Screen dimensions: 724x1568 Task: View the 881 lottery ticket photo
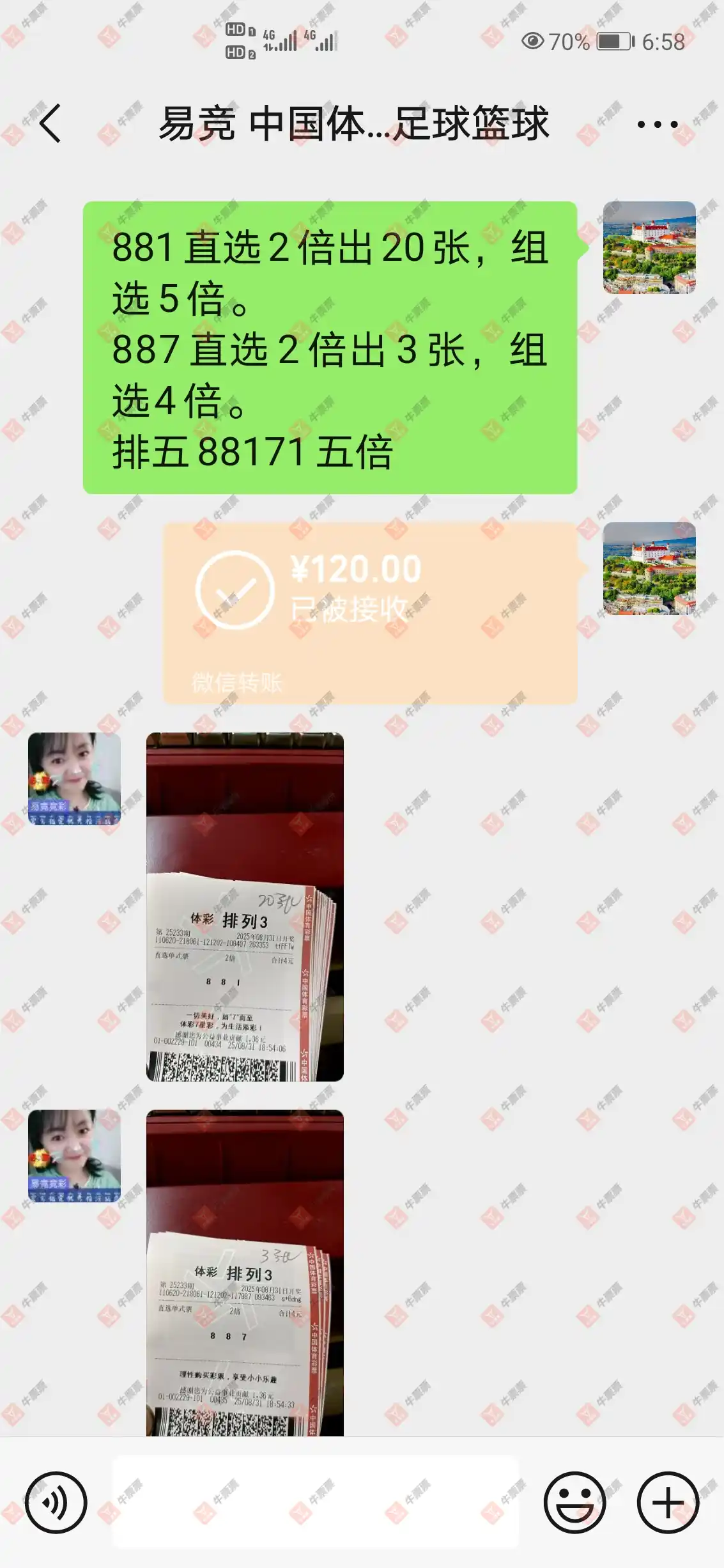tap(245, 906)
